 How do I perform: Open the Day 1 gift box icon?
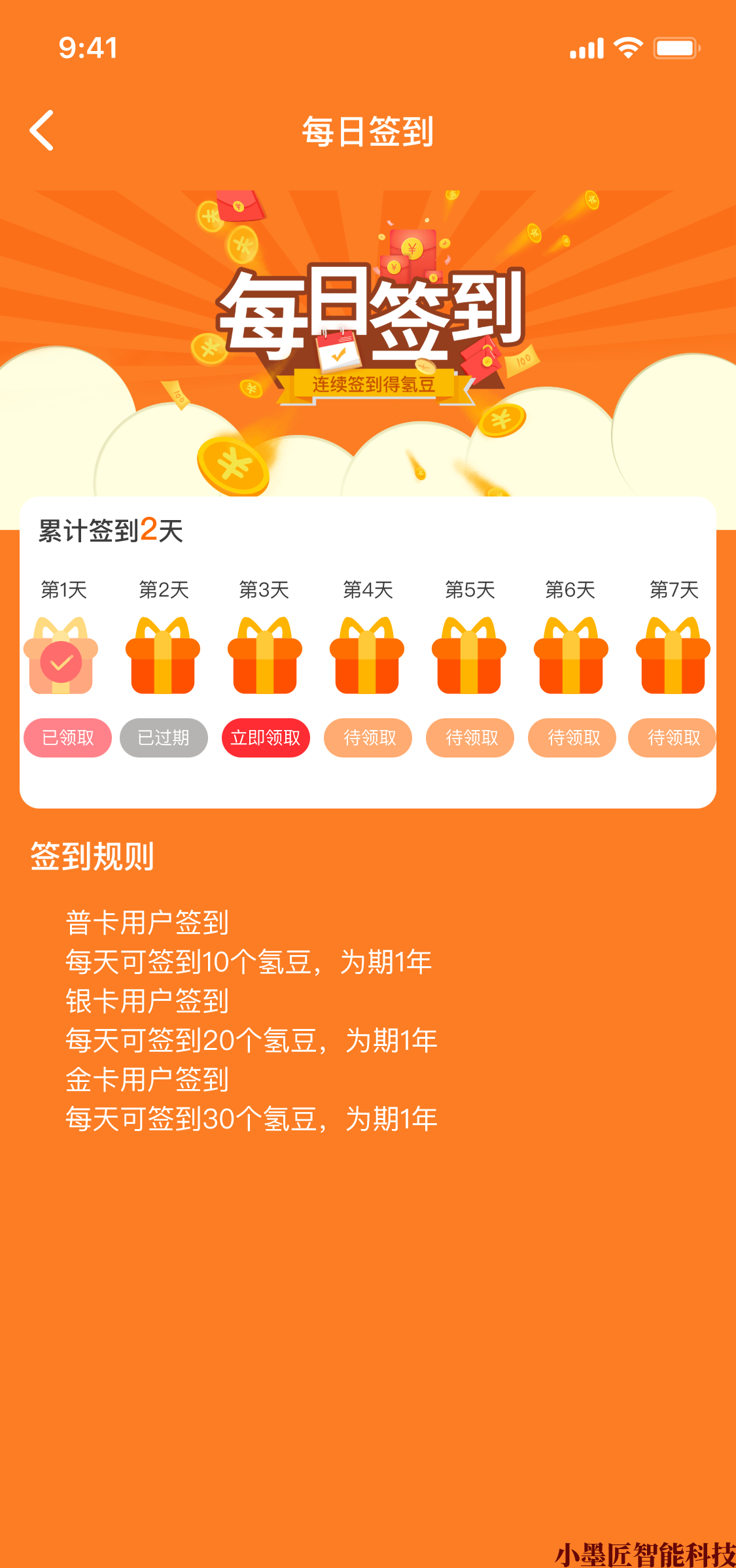click(x=62, y=657)
